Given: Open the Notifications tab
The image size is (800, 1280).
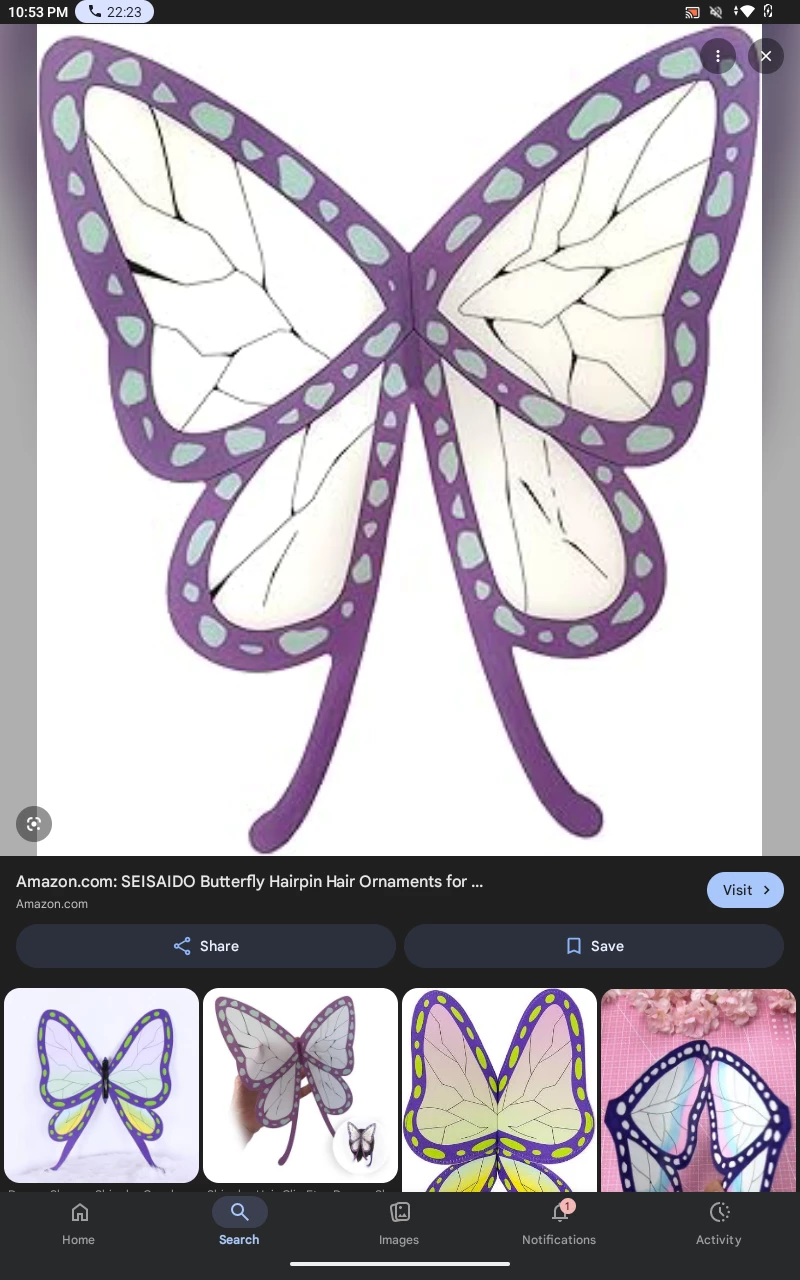Looking at the screenshot, I should coord(559,1224).
